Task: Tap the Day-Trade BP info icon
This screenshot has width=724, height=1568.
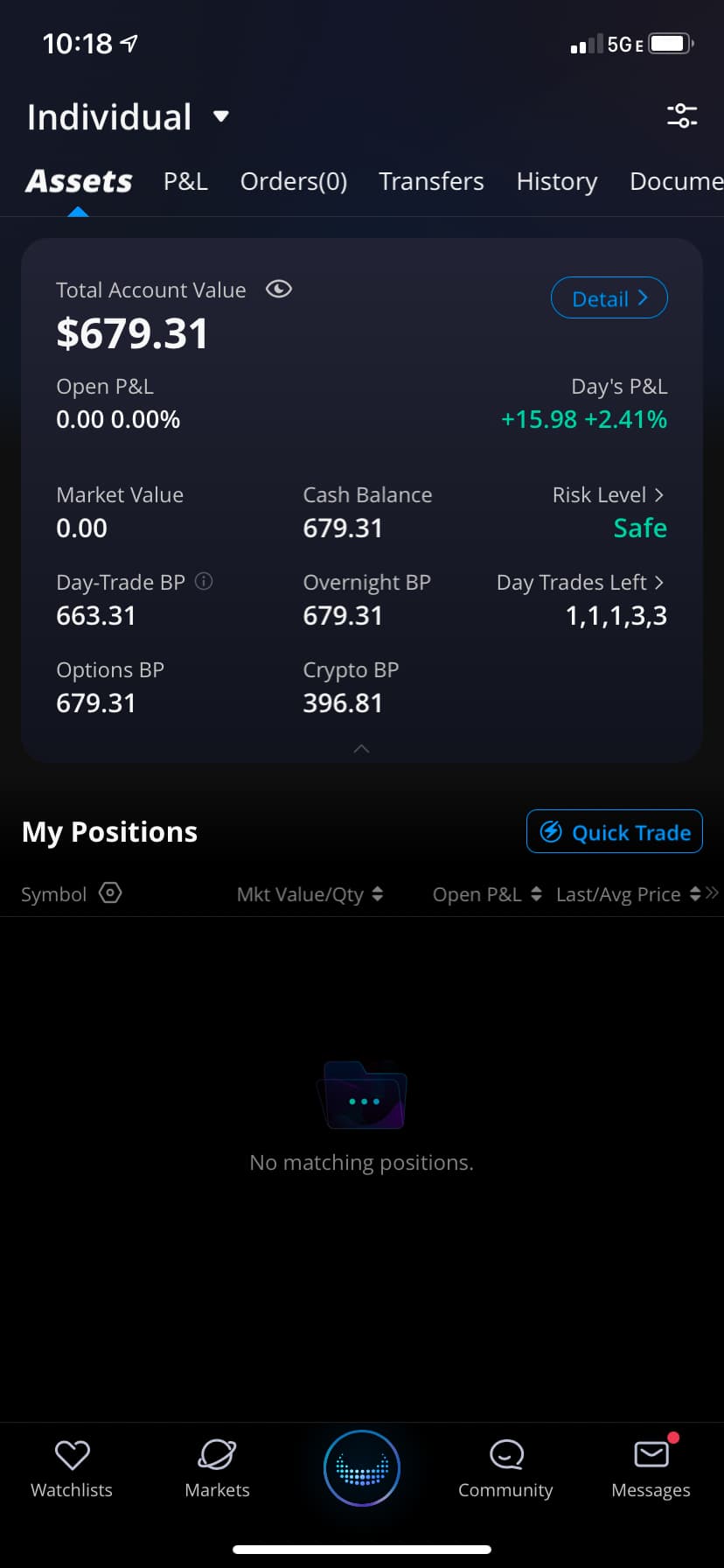Action: pyautogui.click(x=204, y=581)
